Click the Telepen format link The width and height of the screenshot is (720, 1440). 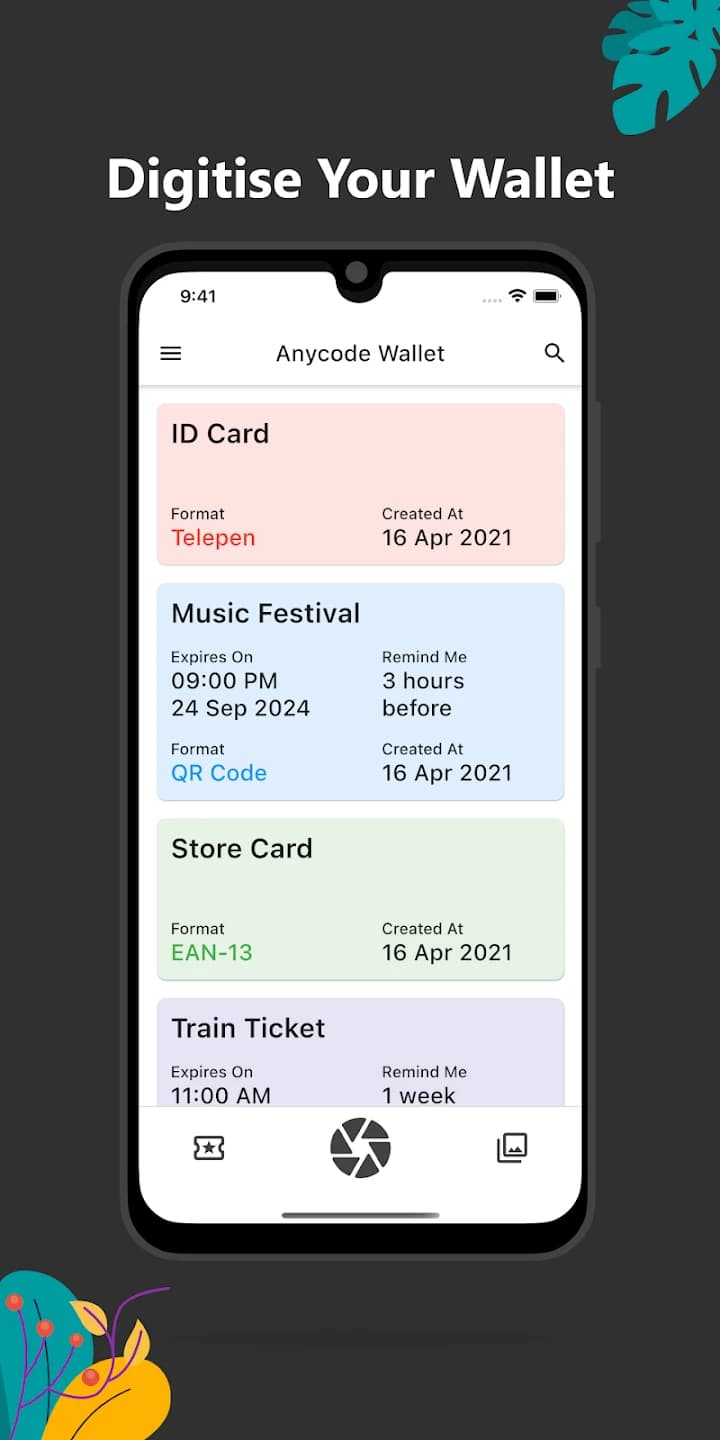(213, 538)
